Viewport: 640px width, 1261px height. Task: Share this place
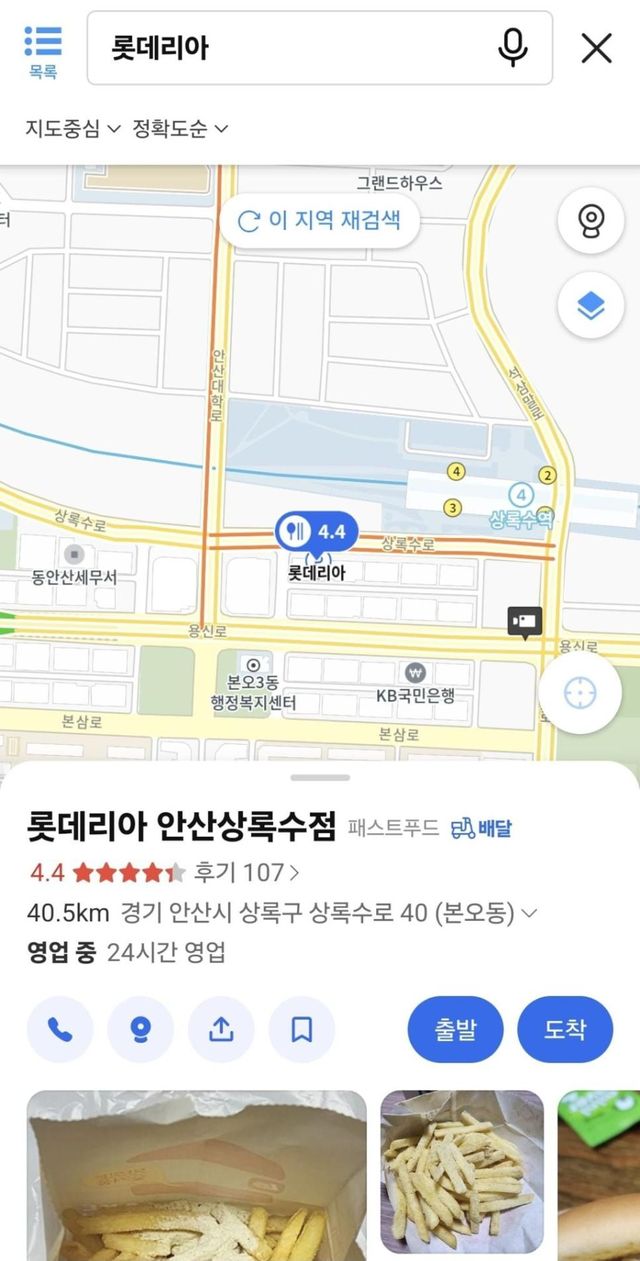pos(221,1029)
